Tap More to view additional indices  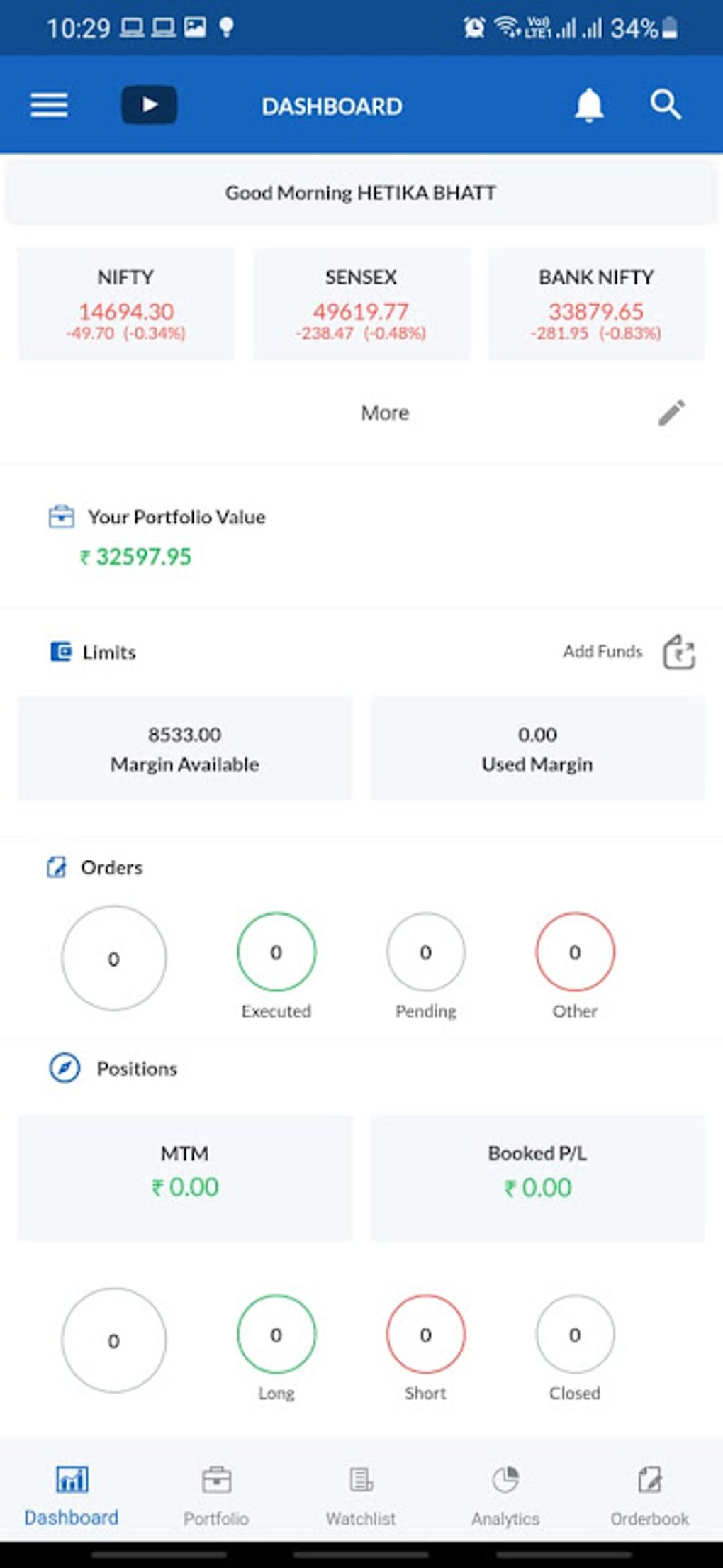click(383, 412)
